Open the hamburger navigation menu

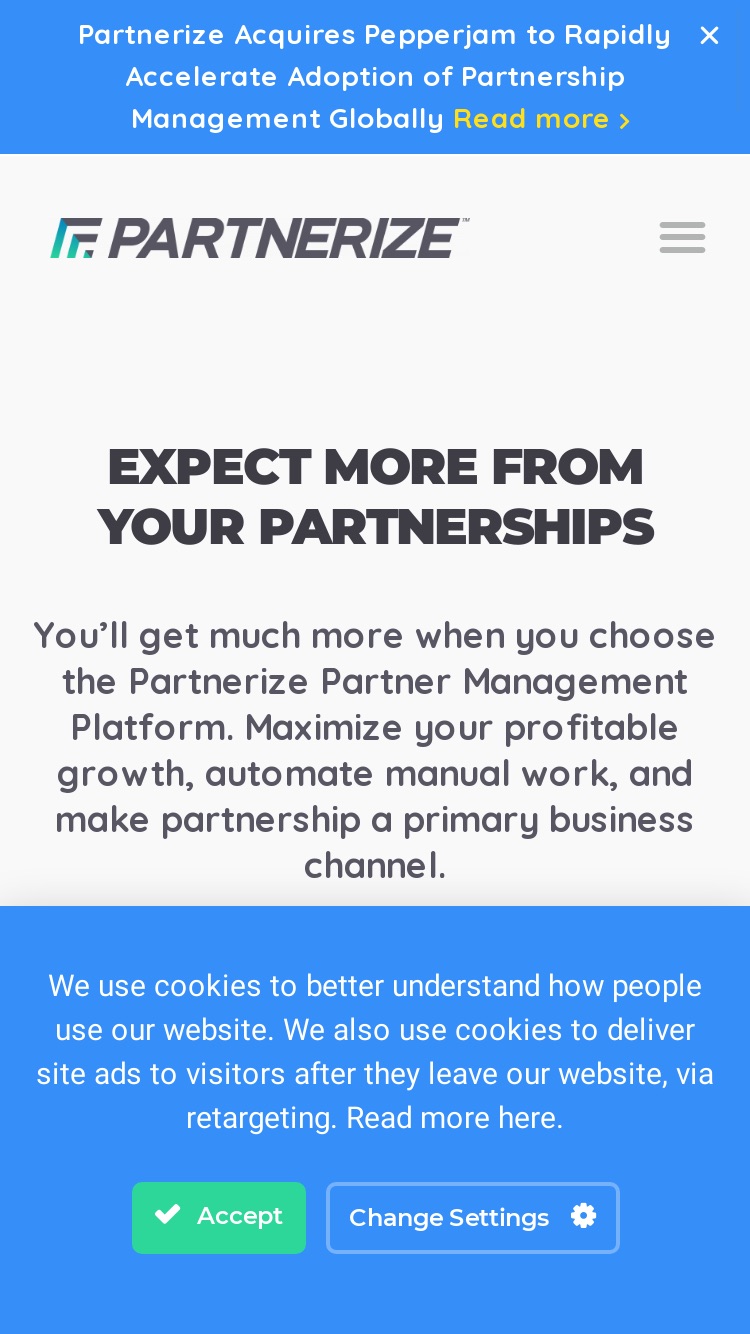[x=683, y=238]
